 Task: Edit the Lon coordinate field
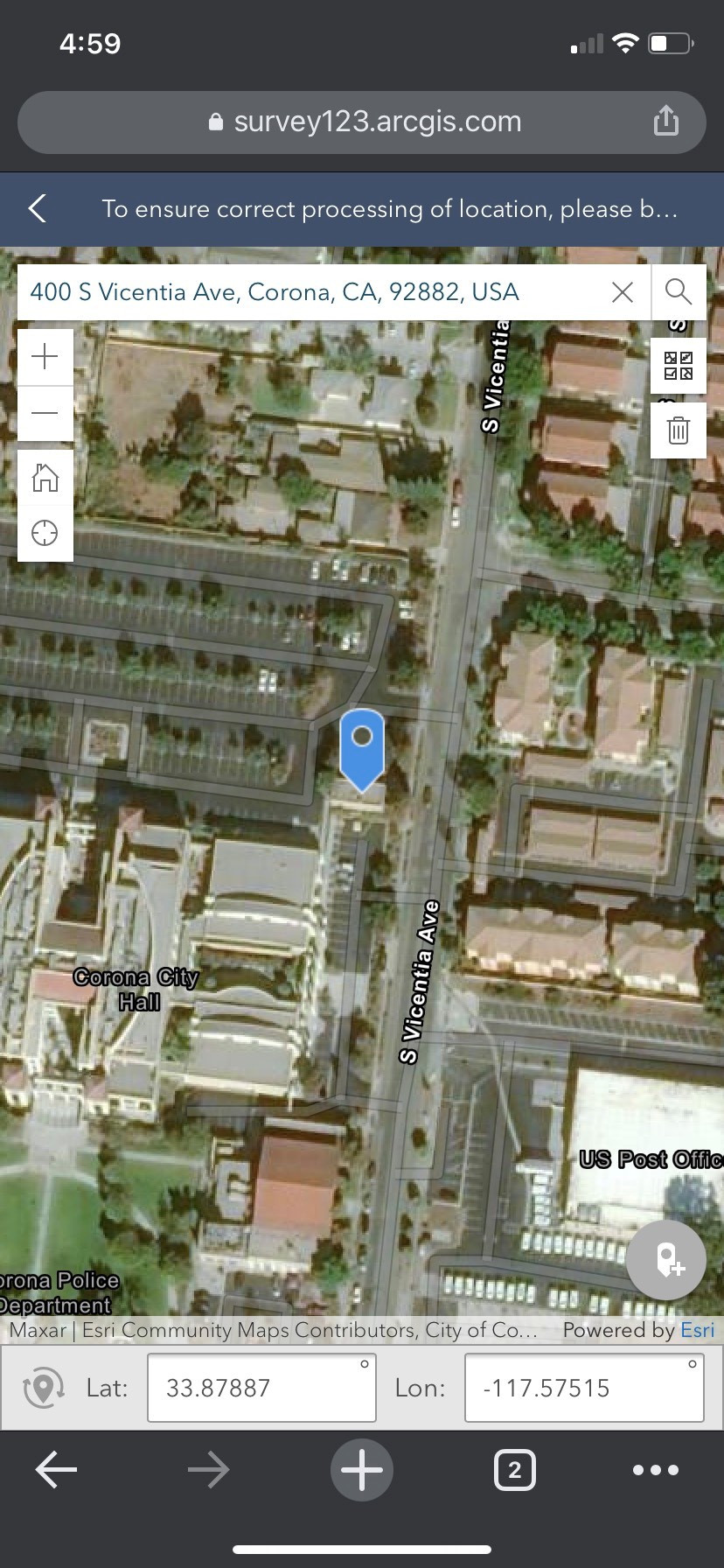(x=583, y=1388)
